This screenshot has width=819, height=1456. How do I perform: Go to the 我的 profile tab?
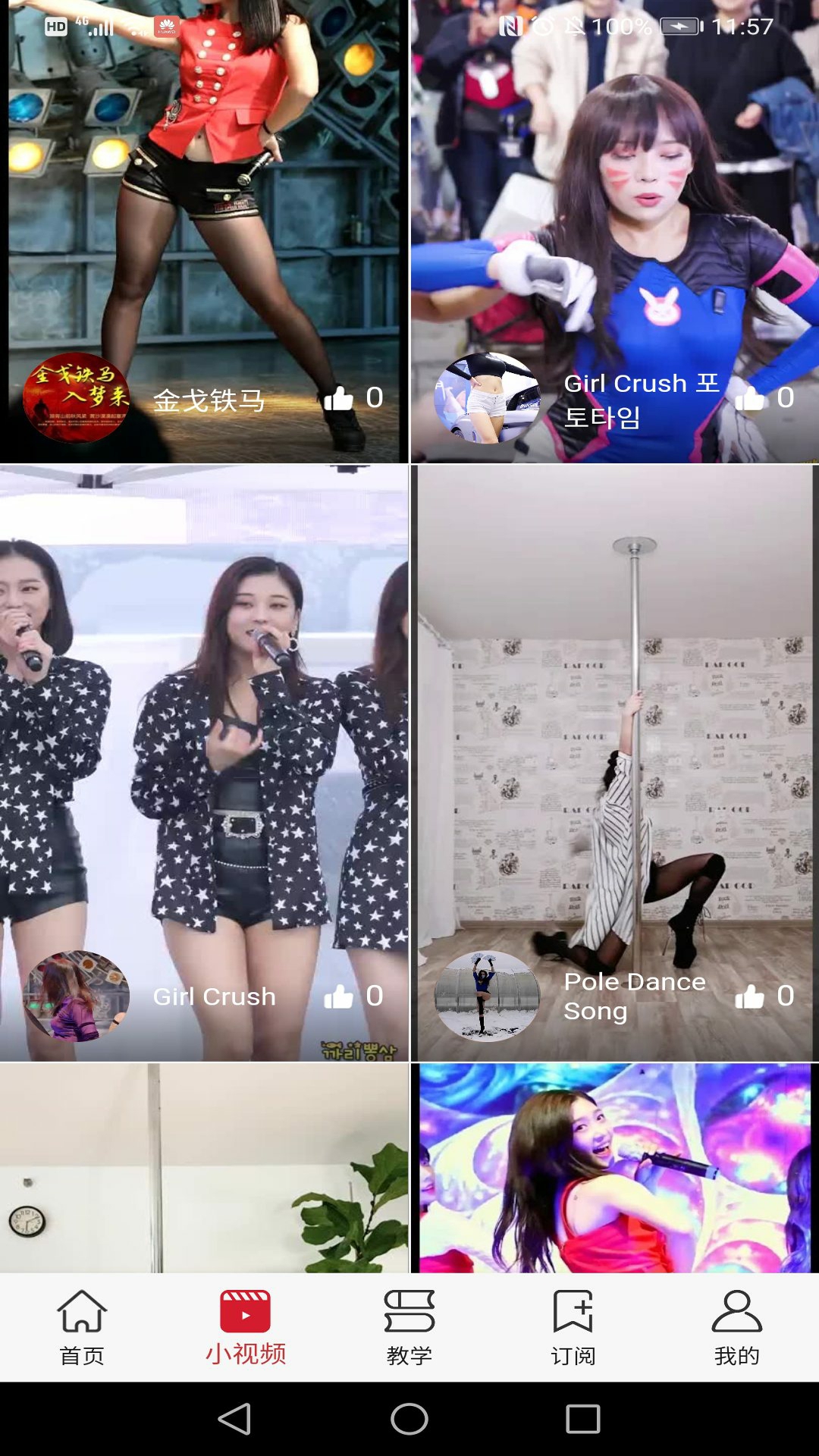[736, 1327]
